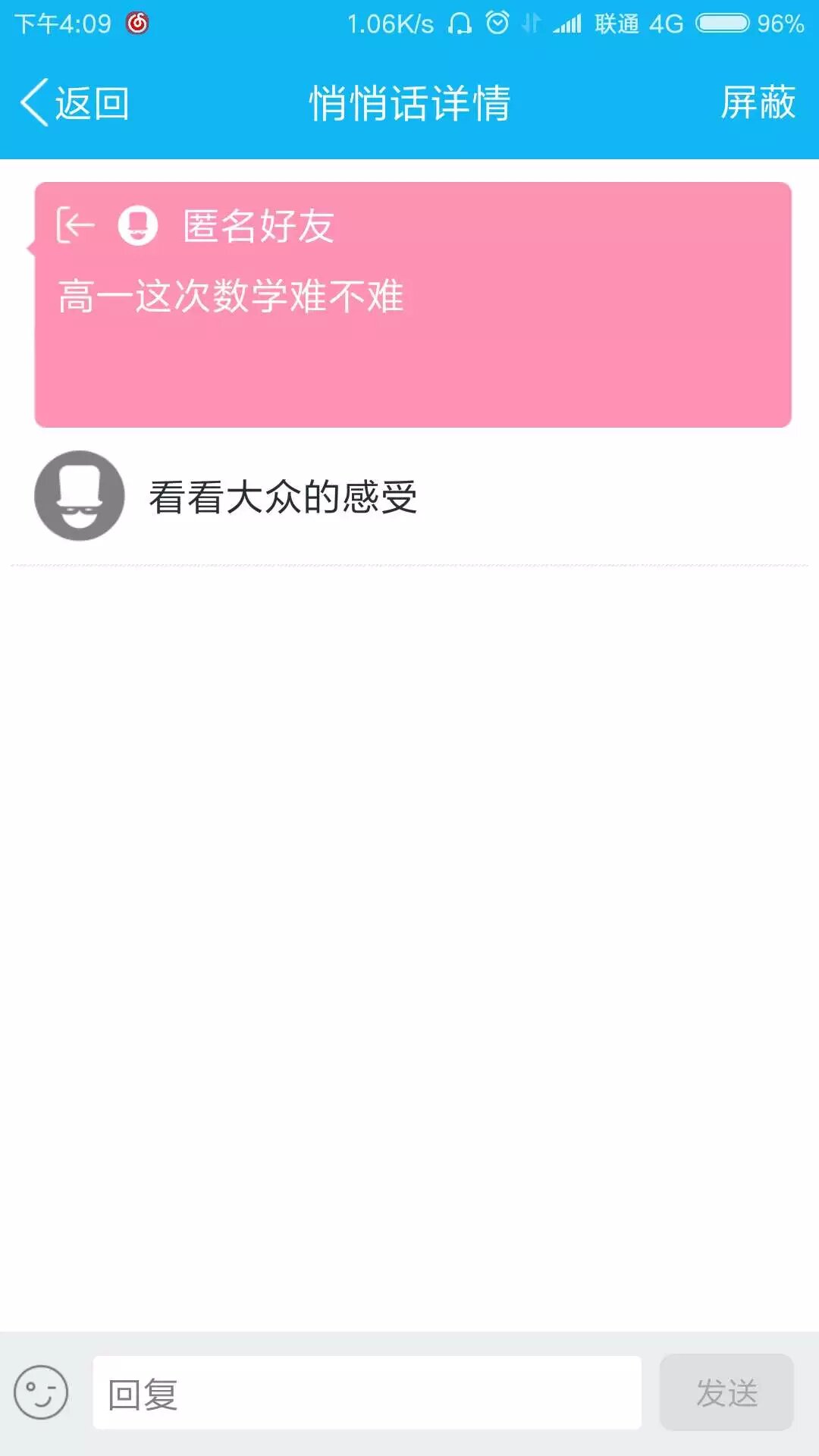Open the pink 匿名好友 whisper card
Viewport: 819px width, 1456px height.
pyautogui.click(x=413, y=303)
